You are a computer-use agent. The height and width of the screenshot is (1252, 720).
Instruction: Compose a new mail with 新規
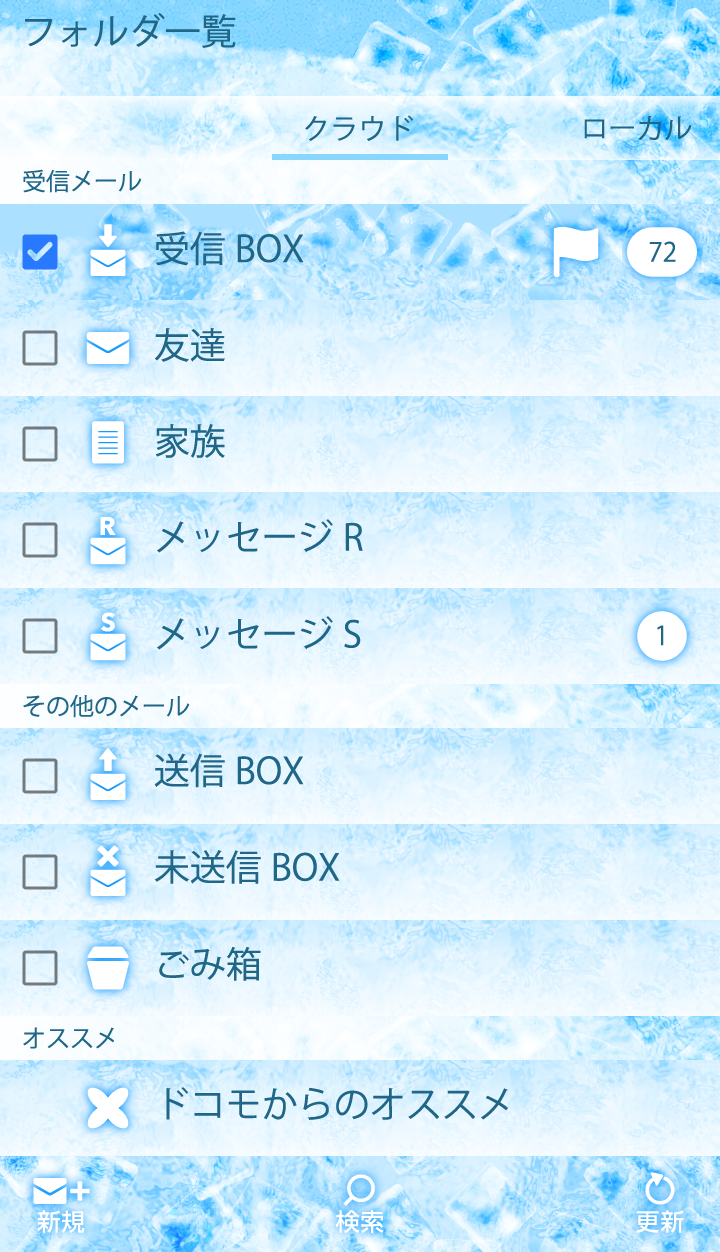coord(61,1205)
